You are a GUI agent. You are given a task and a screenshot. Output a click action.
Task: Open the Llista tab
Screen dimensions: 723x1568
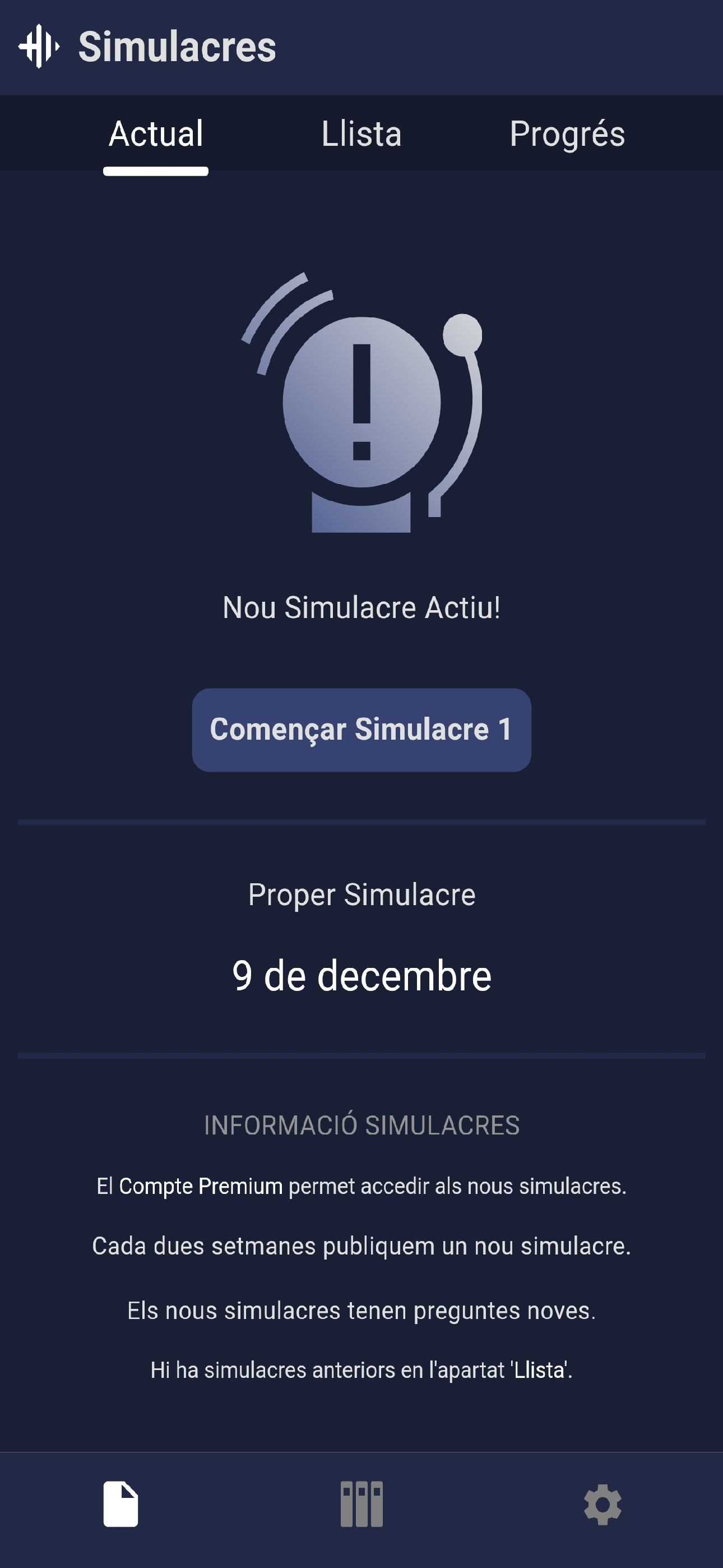pyautogui.click(x=361, y=134)
